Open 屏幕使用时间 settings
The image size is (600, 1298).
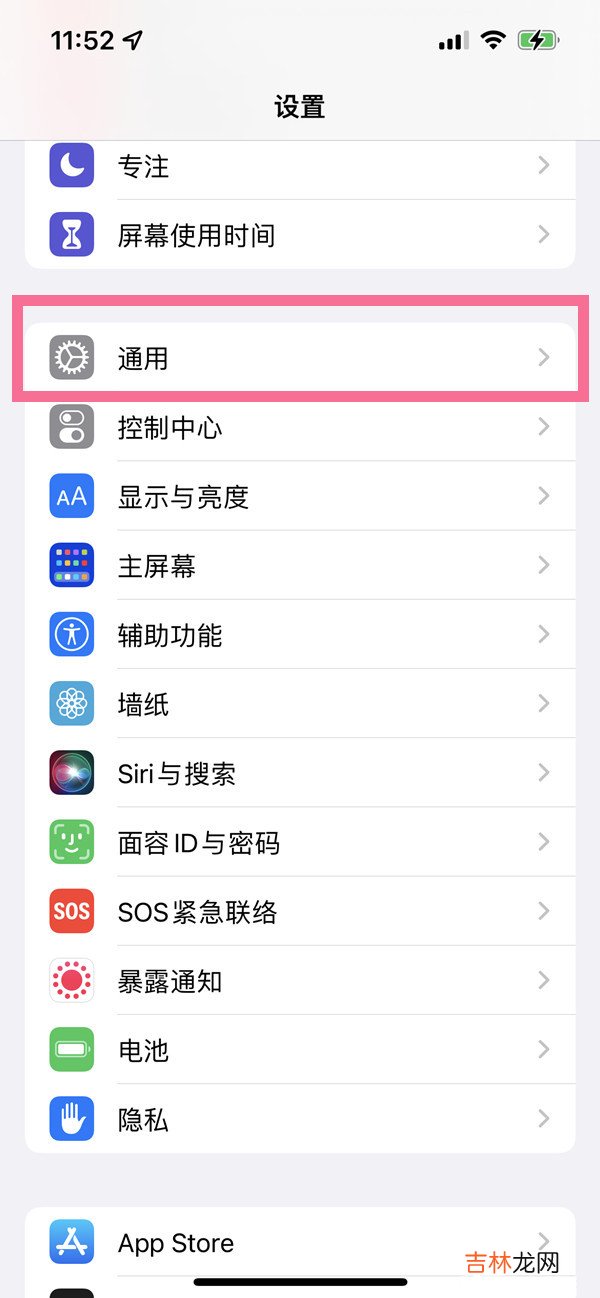point(300,235)
